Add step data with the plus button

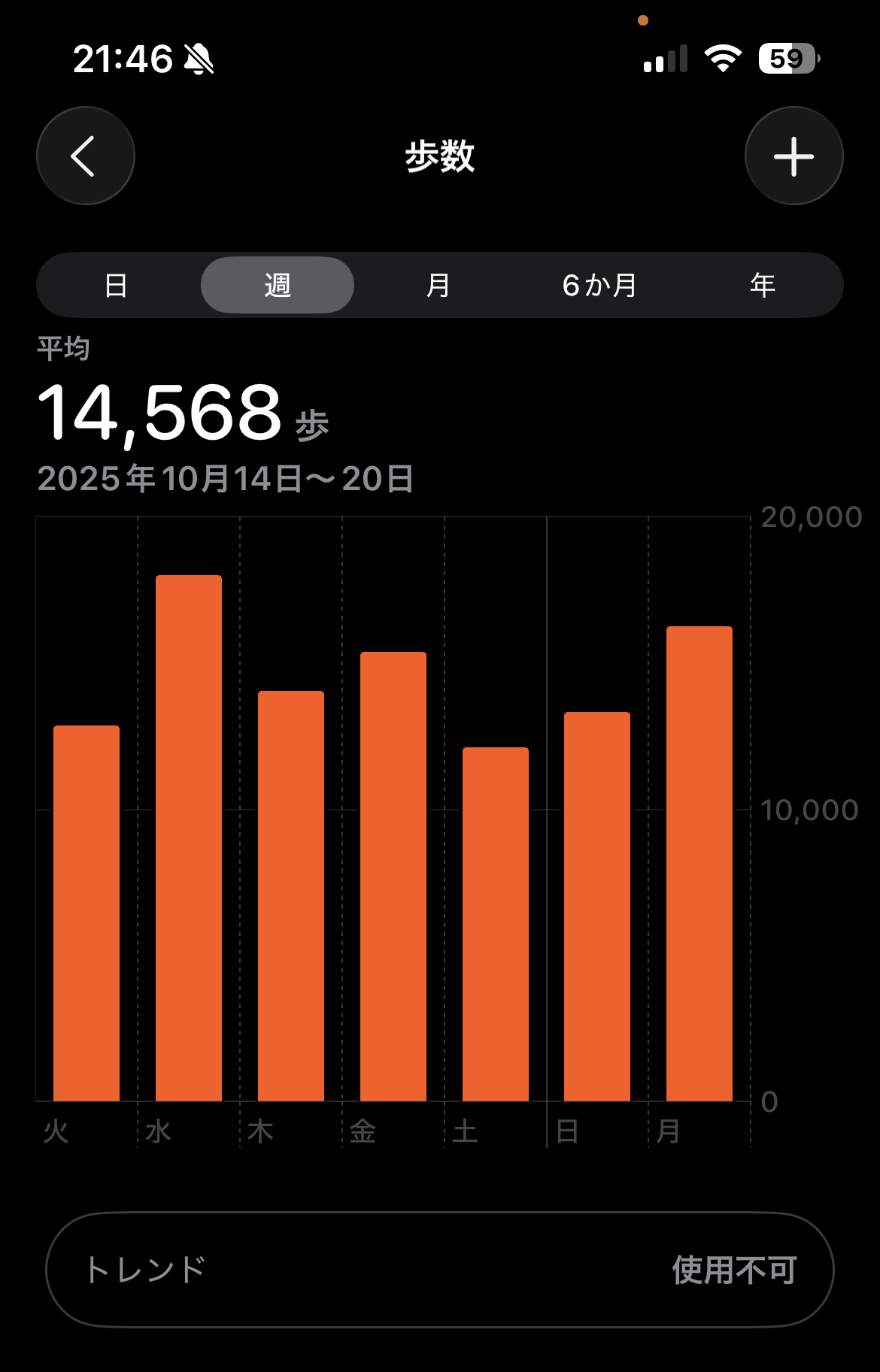click(x=794, y=156)
